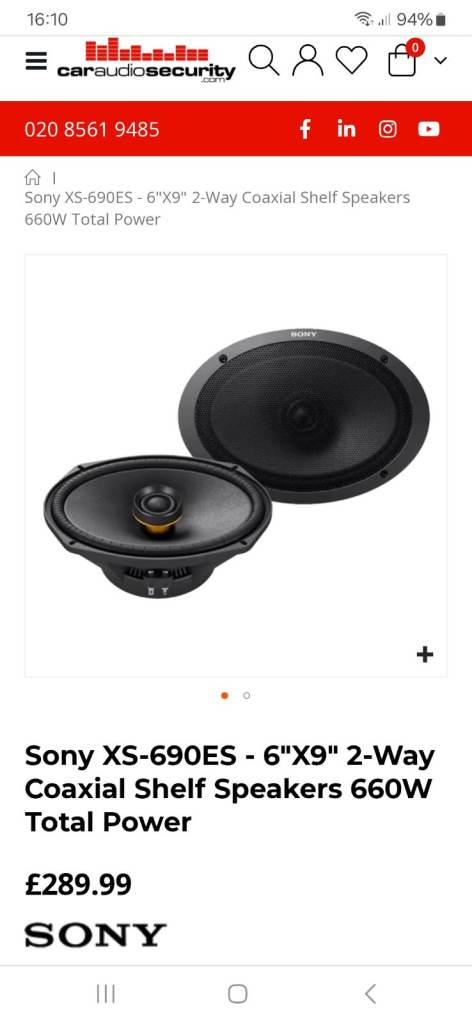Viewport: 472px width, 1024px height.
Task: Open the Sony speaker product image
Action: tap(236, 465)
